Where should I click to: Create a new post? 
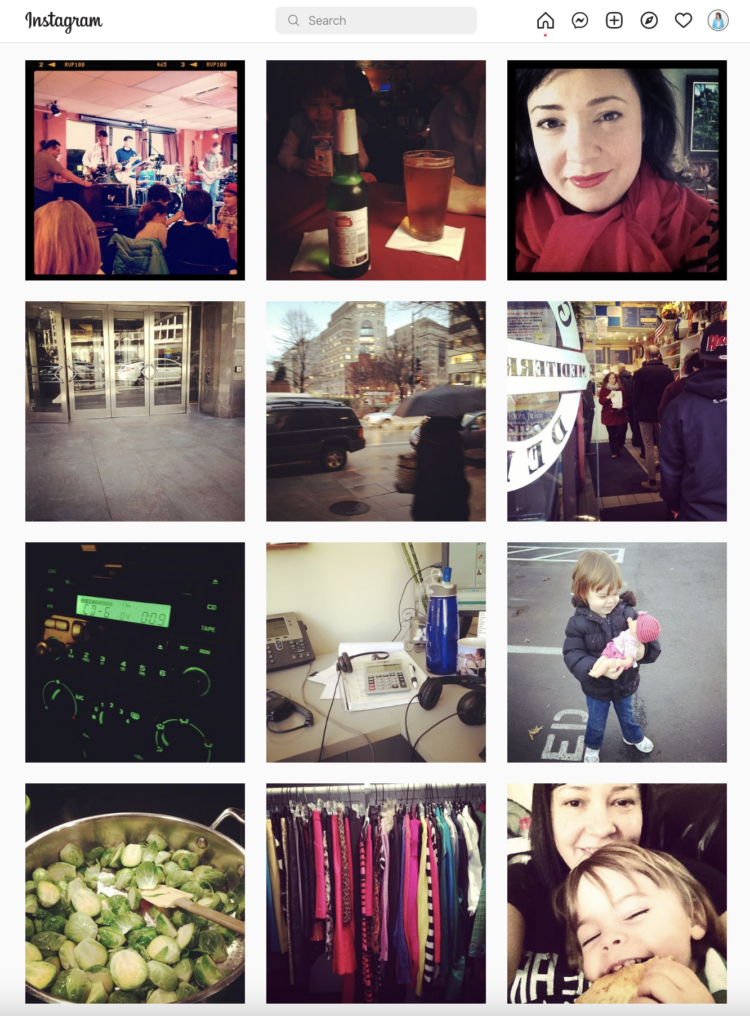(614, 20)
